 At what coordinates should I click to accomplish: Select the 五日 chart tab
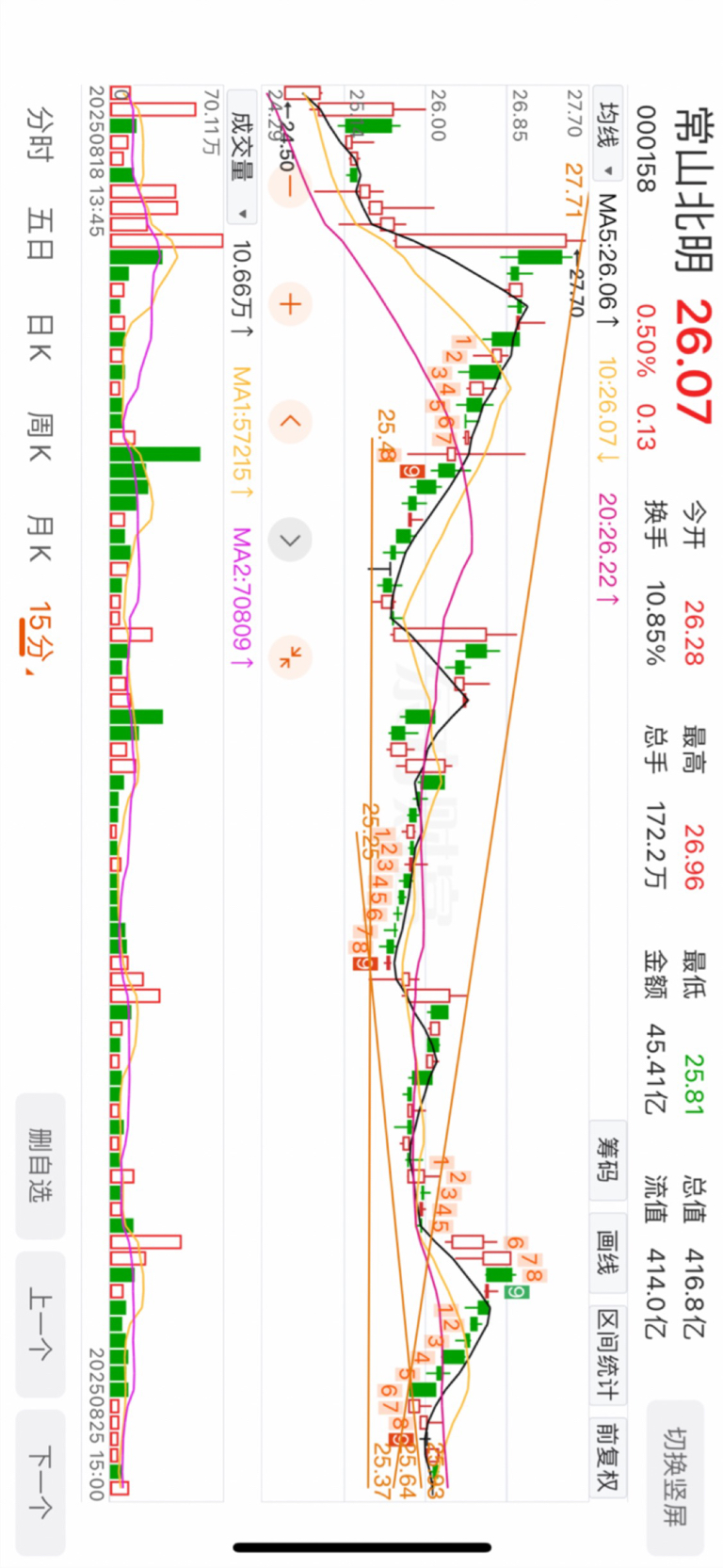(39, 234)
